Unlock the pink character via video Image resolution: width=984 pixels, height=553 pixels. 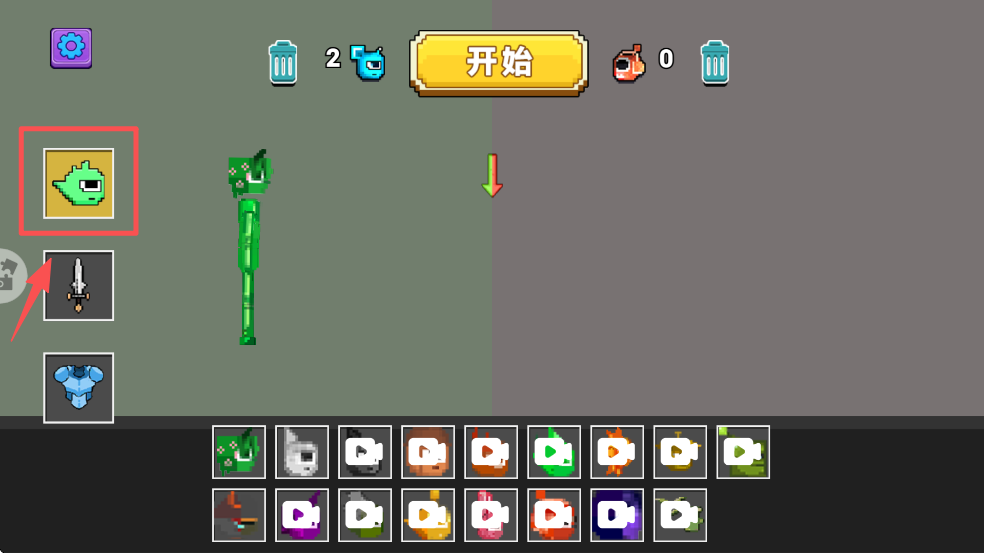coord(491,515)
